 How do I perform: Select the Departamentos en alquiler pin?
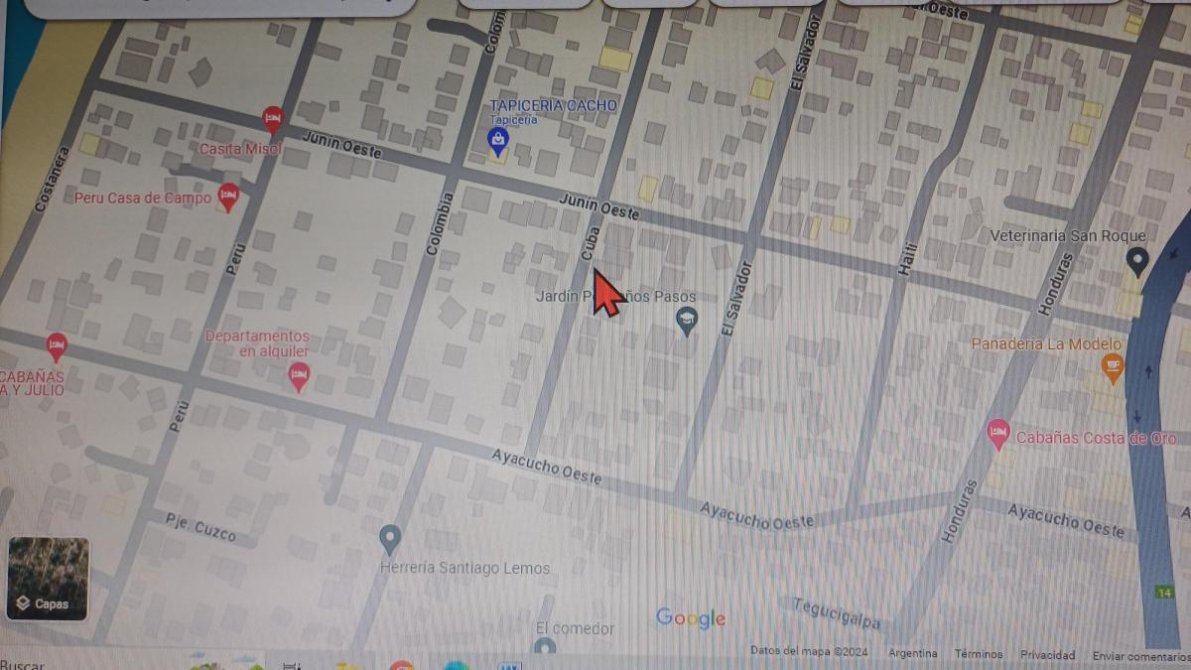[298, 376]
